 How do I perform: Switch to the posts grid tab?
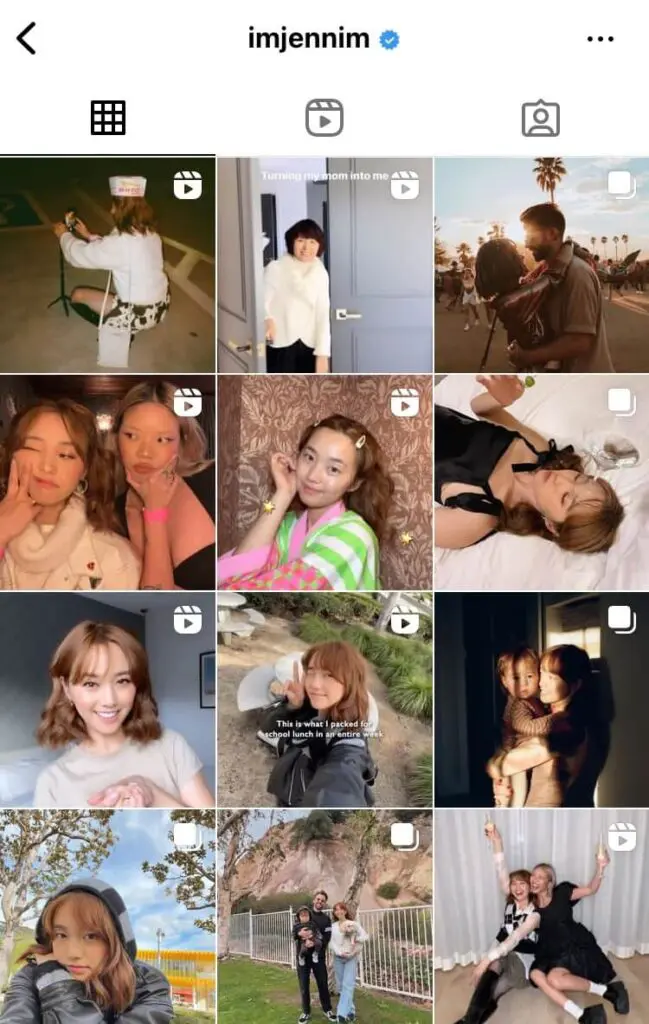[108, 118]
